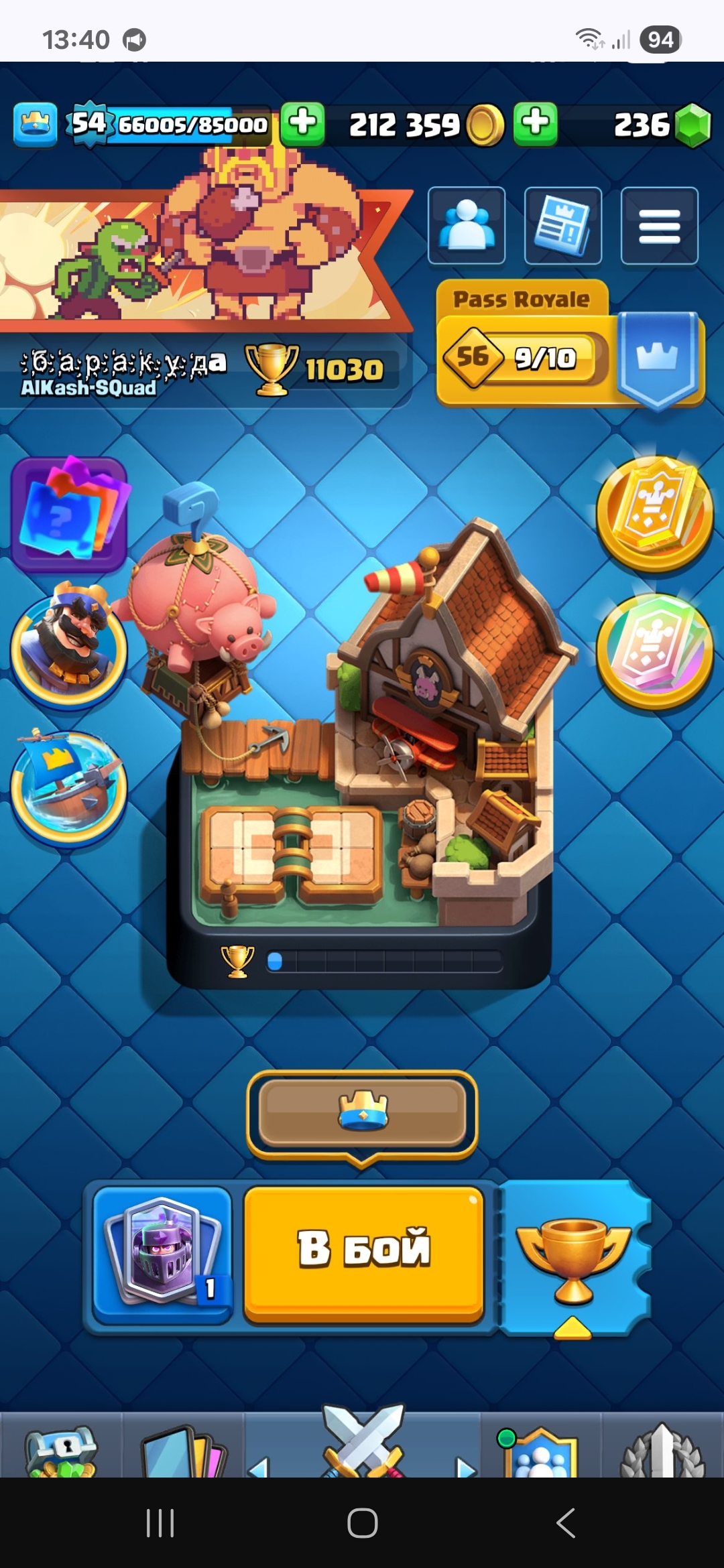Image resolution: width=724 pixels, height=1568 pixels.
Task: Open the rainbow crown card reward icon
Action: tap(654, 651)
